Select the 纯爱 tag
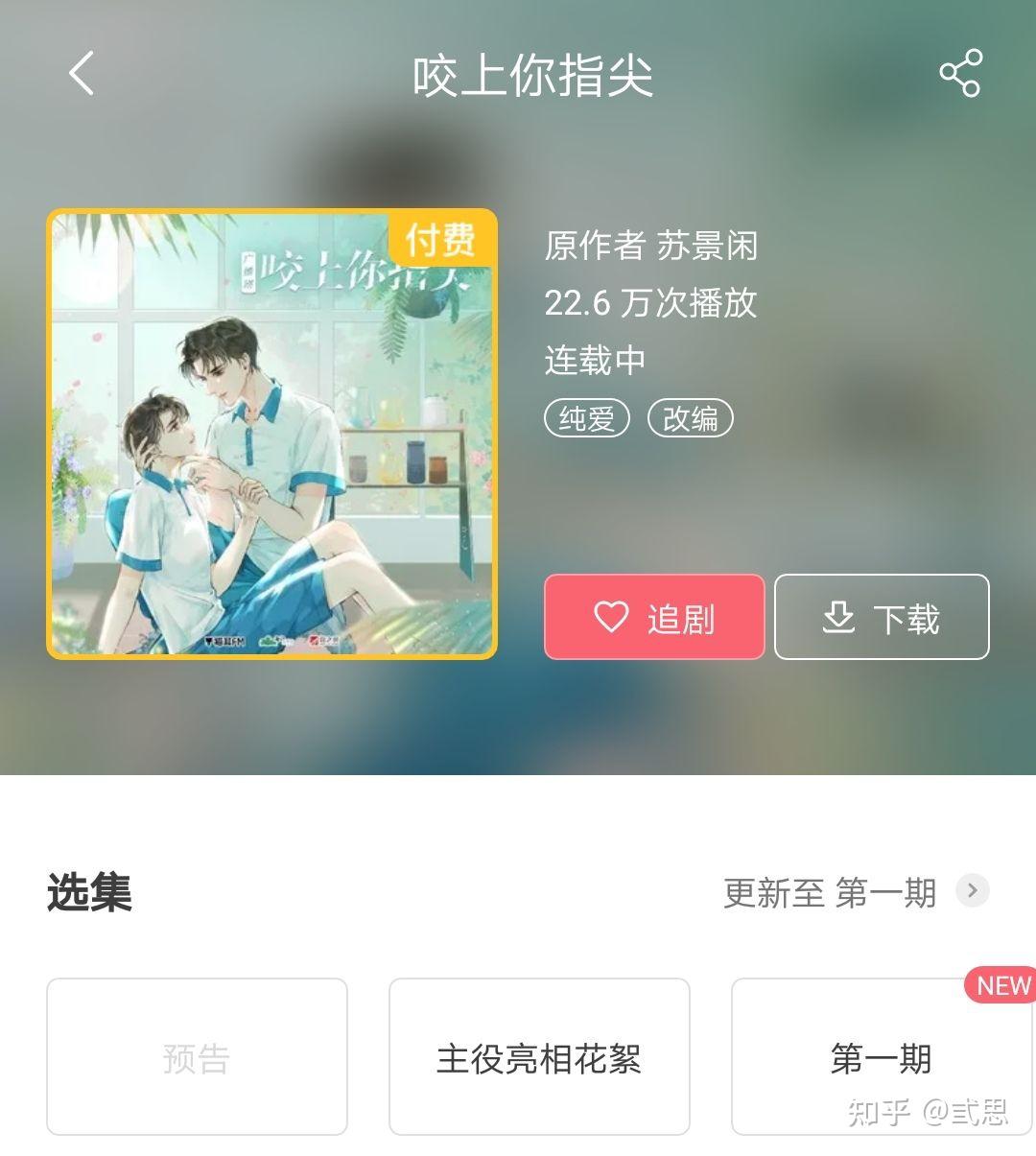 tap(587, 417)
